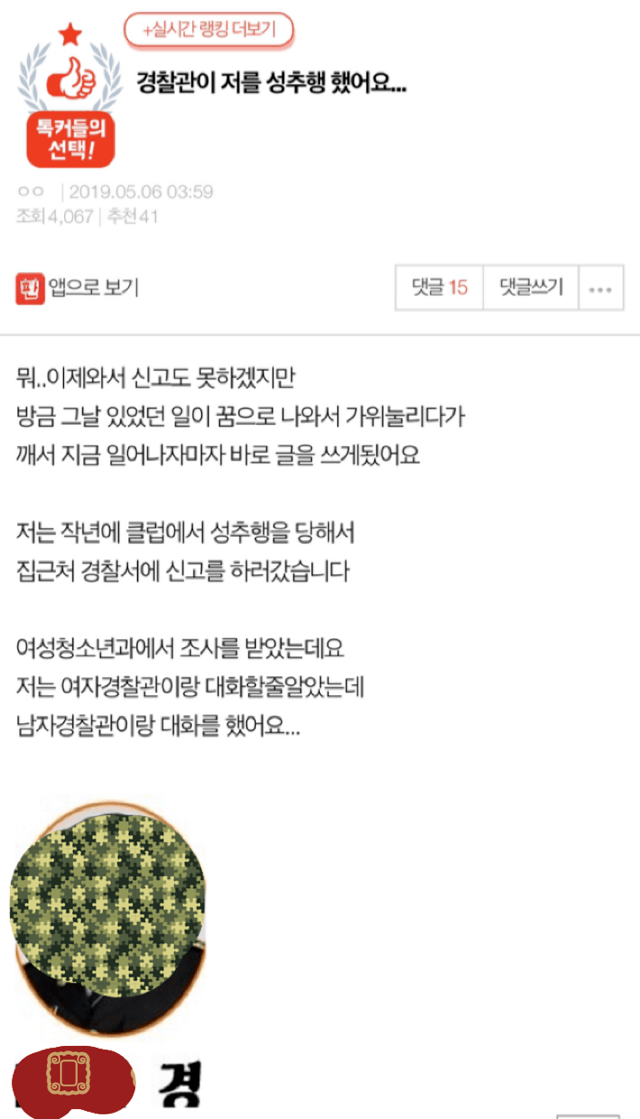
Task: Open the +실시간 랭킹 더보기 button
Action: point(208,30)
